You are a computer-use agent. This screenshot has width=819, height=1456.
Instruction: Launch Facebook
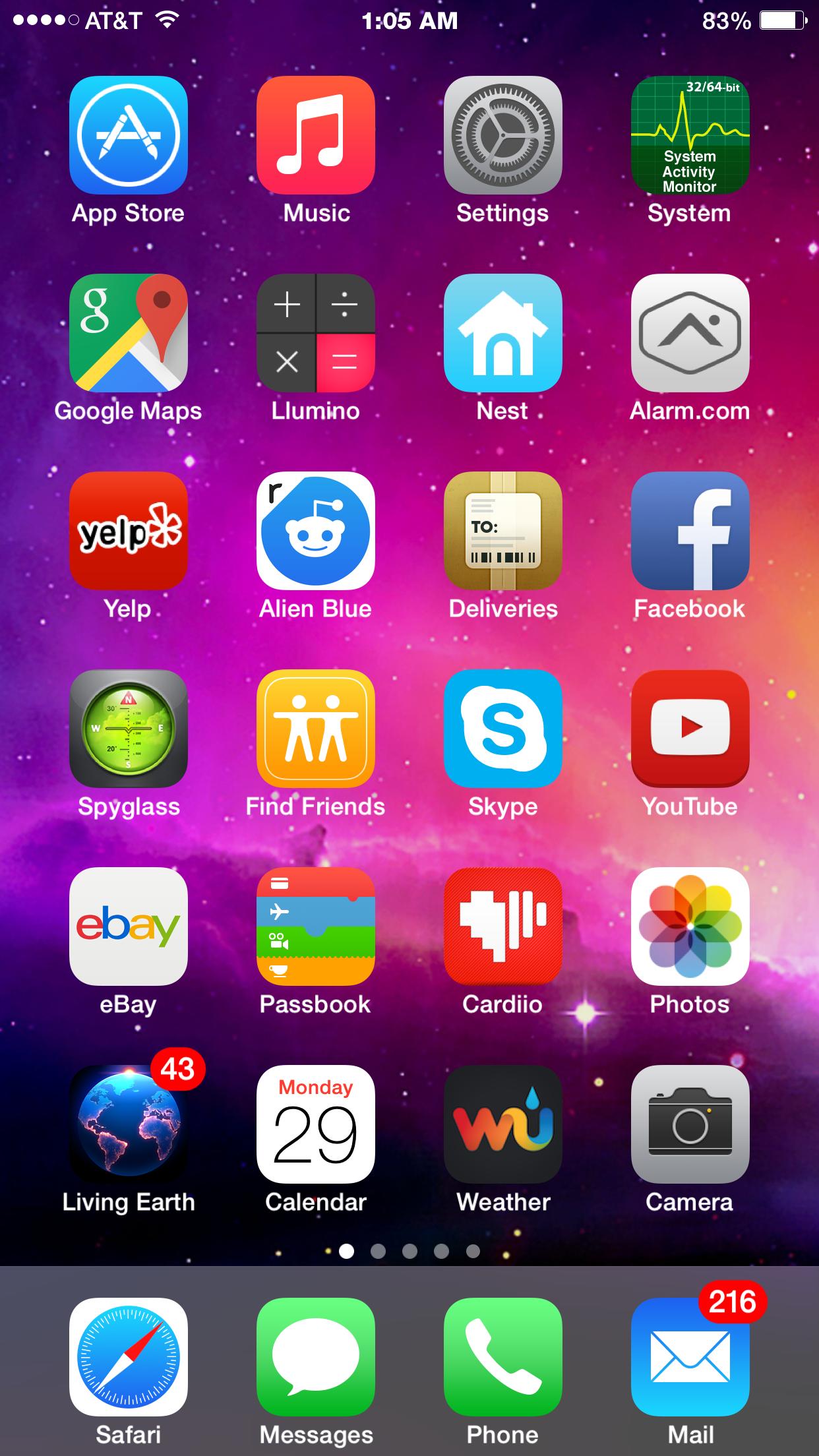click(x=690, y=531)
